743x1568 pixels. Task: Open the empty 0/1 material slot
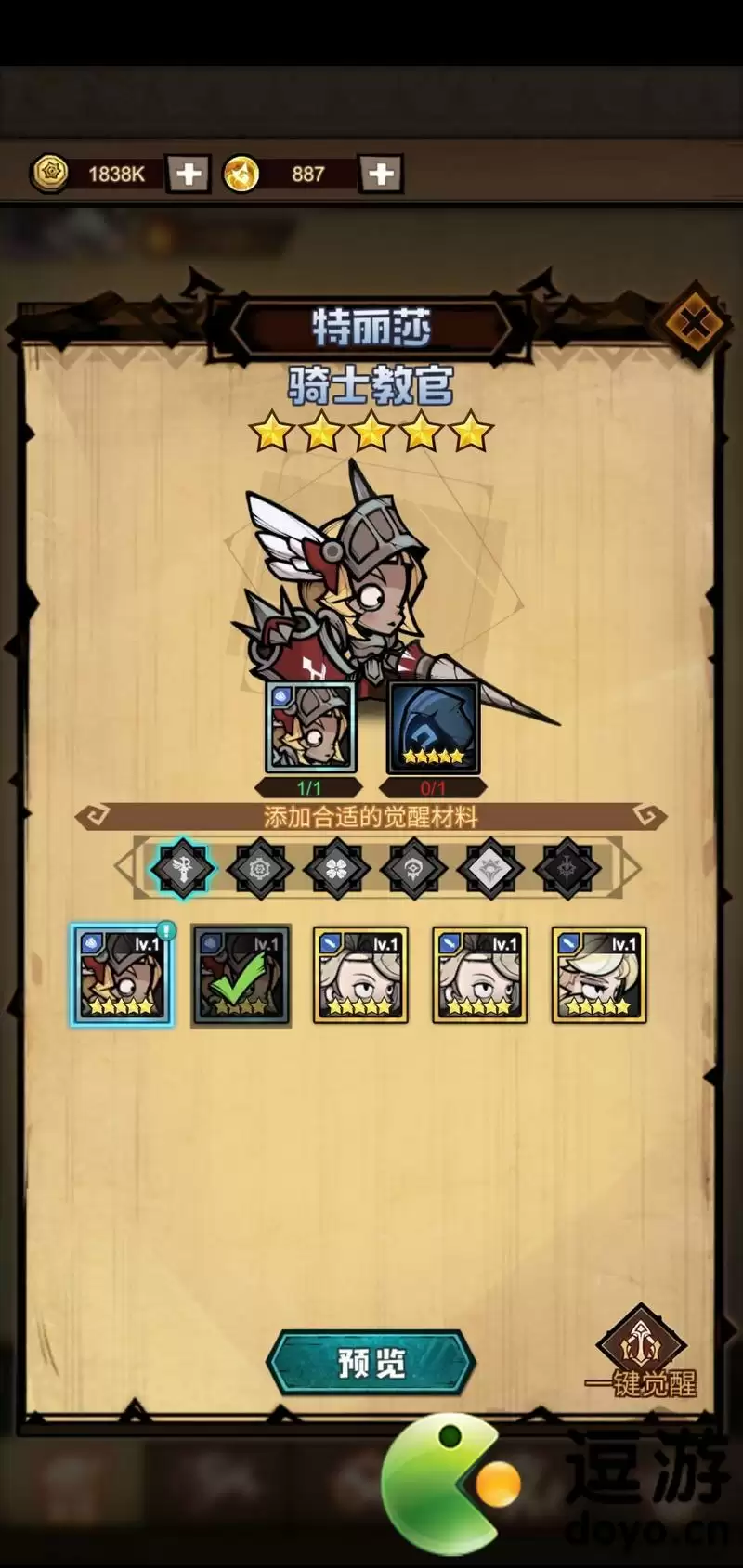point(433,728)
